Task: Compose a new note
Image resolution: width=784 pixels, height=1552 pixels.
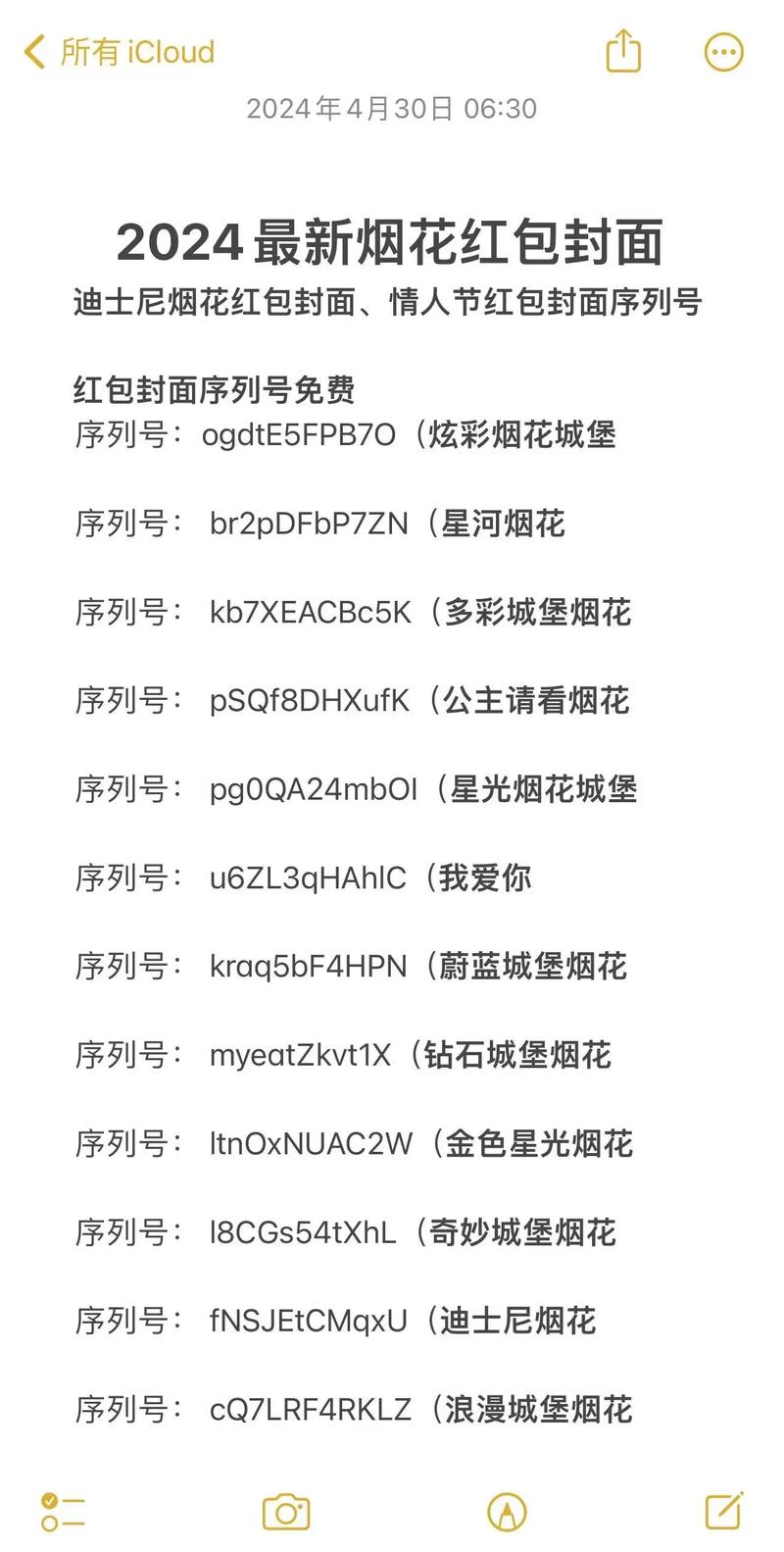Action: 724,1511
